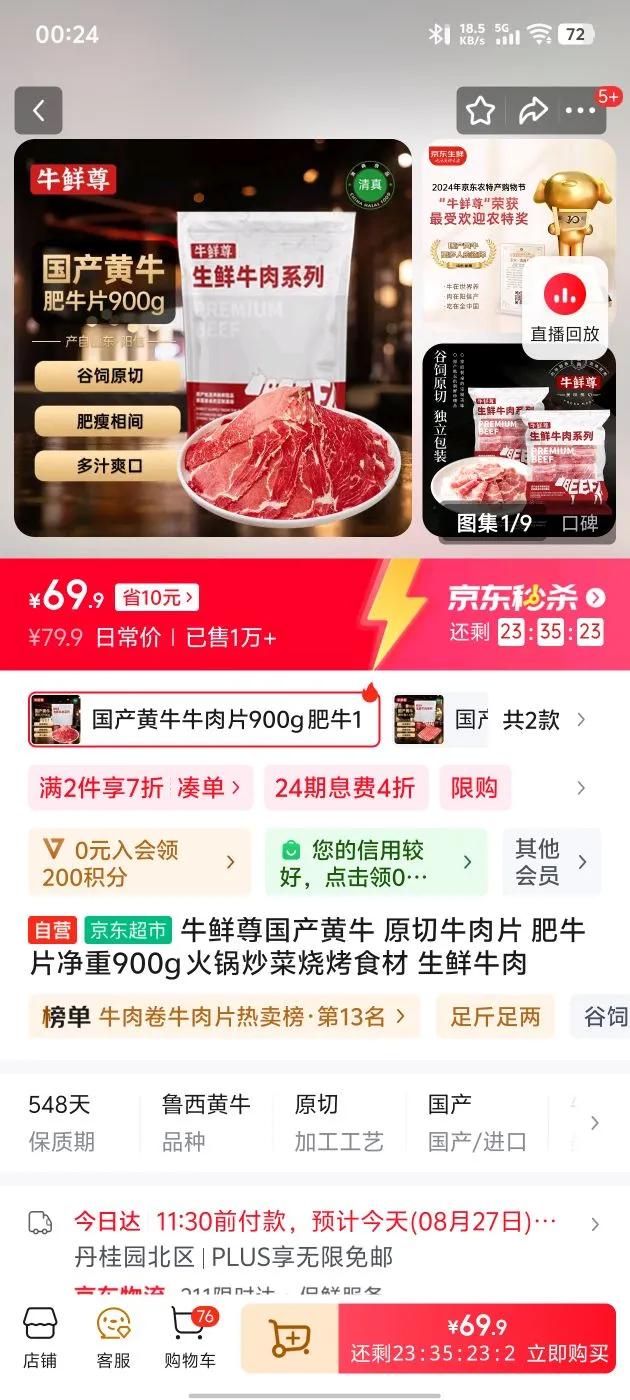The width and height of the screenshot is (630, 1400).
Task: Expand the product specification details row
Action: click(594, 1123)
